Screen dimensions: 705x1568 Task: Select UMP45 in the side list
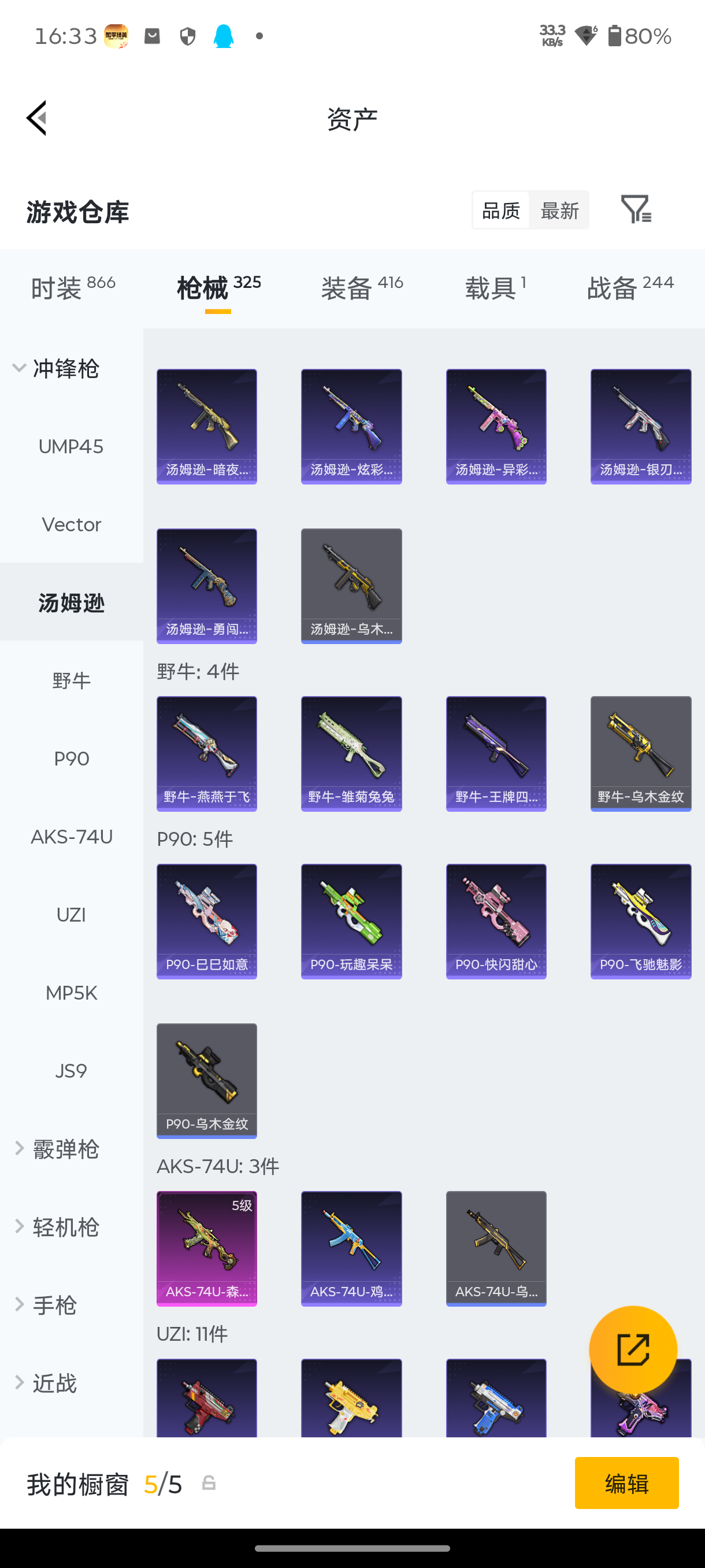pos(71,447)
